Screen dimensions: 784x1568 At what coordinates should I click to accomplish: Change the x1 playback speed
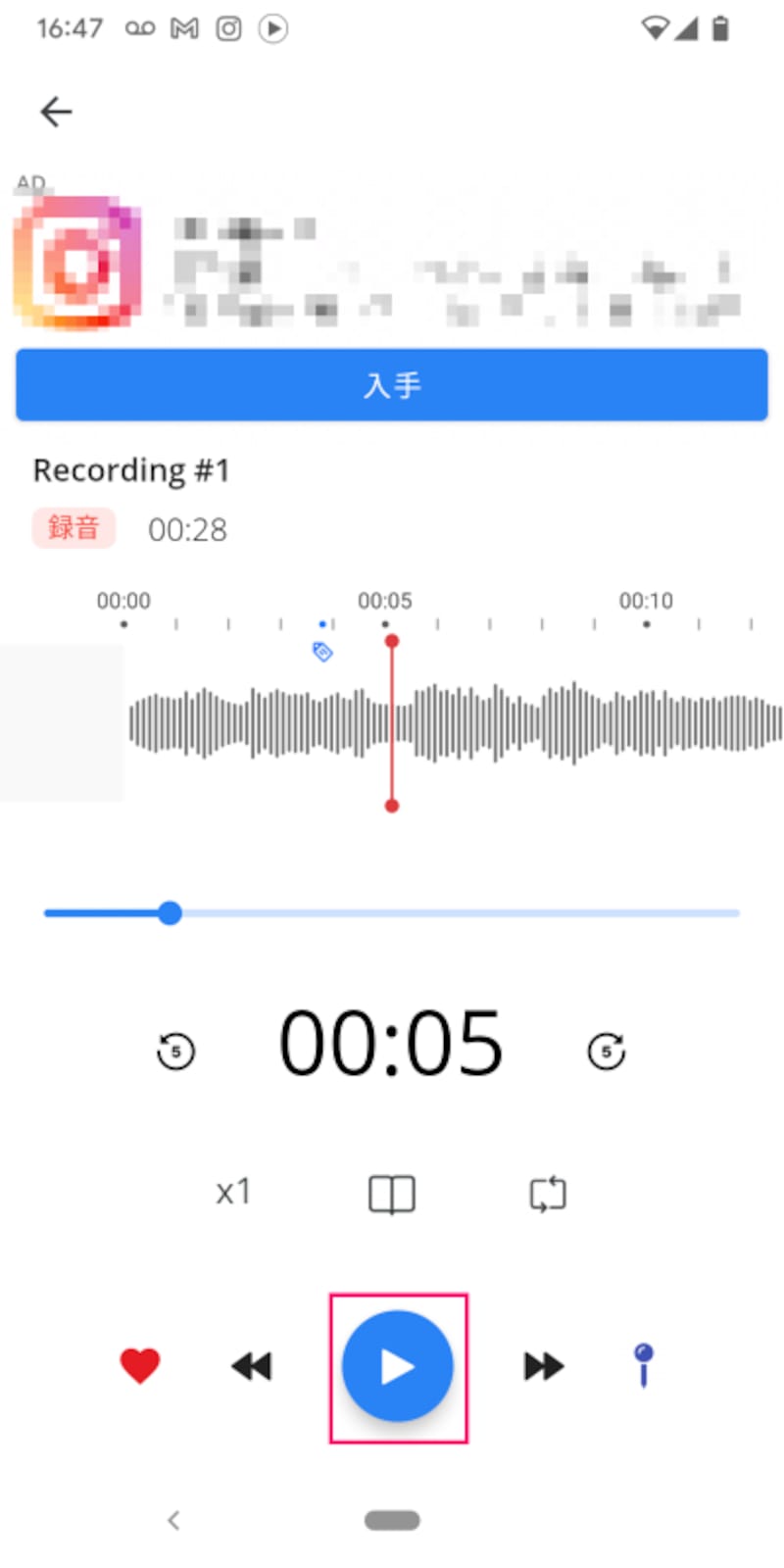coord(233,1193)
